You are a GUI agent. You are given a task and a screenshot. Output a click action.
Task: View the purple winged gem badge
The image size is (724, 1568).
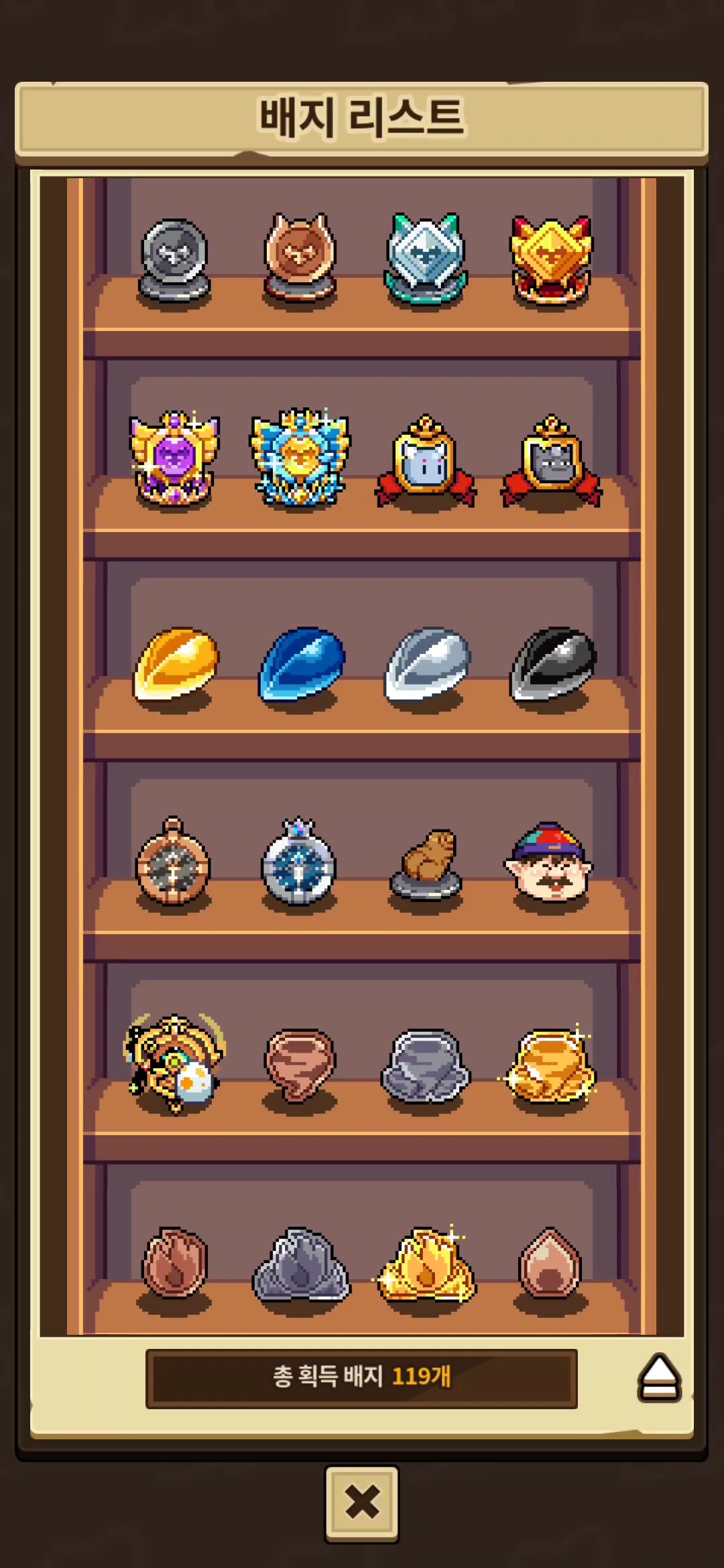click(174, 460)
